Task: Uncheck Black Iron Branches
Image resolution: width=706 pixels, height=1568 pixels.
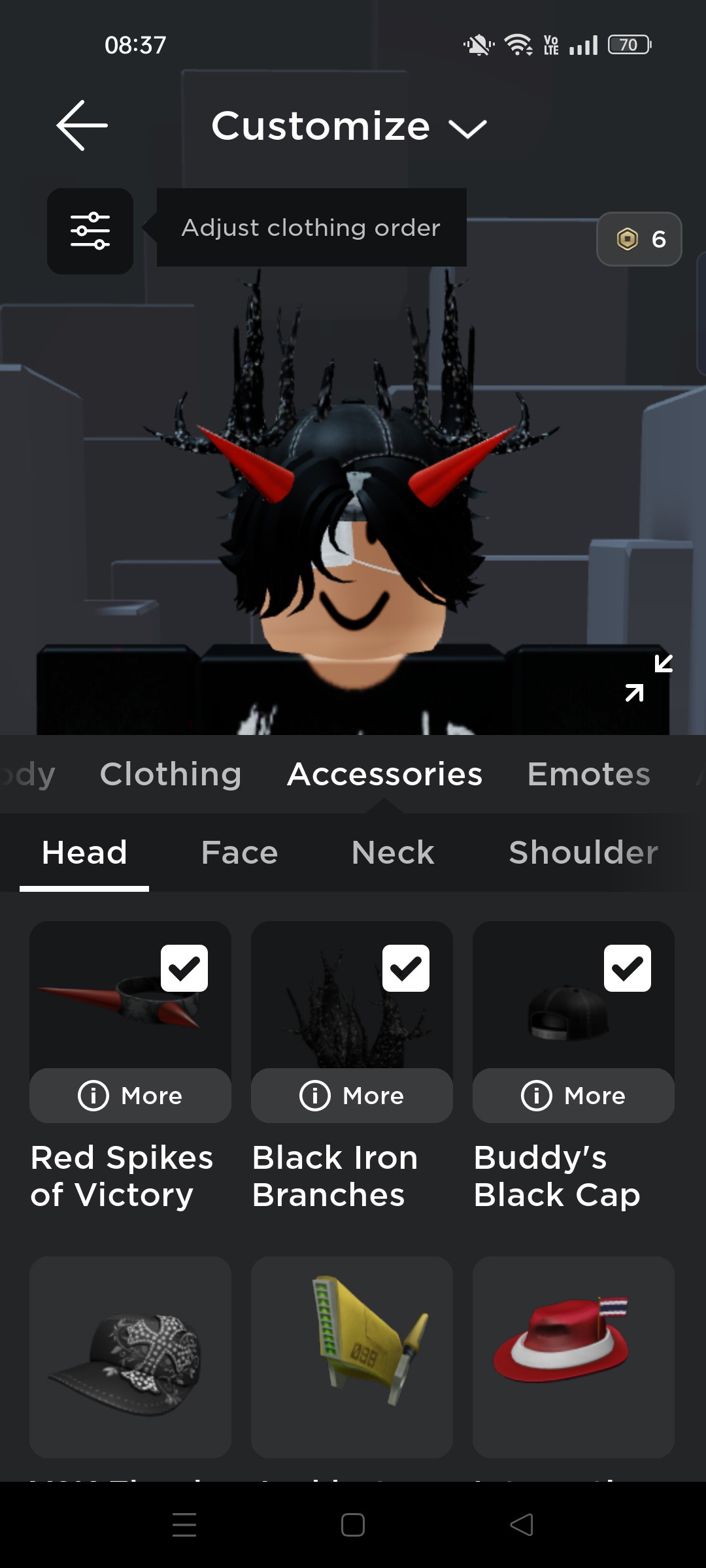Action: pyautogui.click(x=406, y=968)
